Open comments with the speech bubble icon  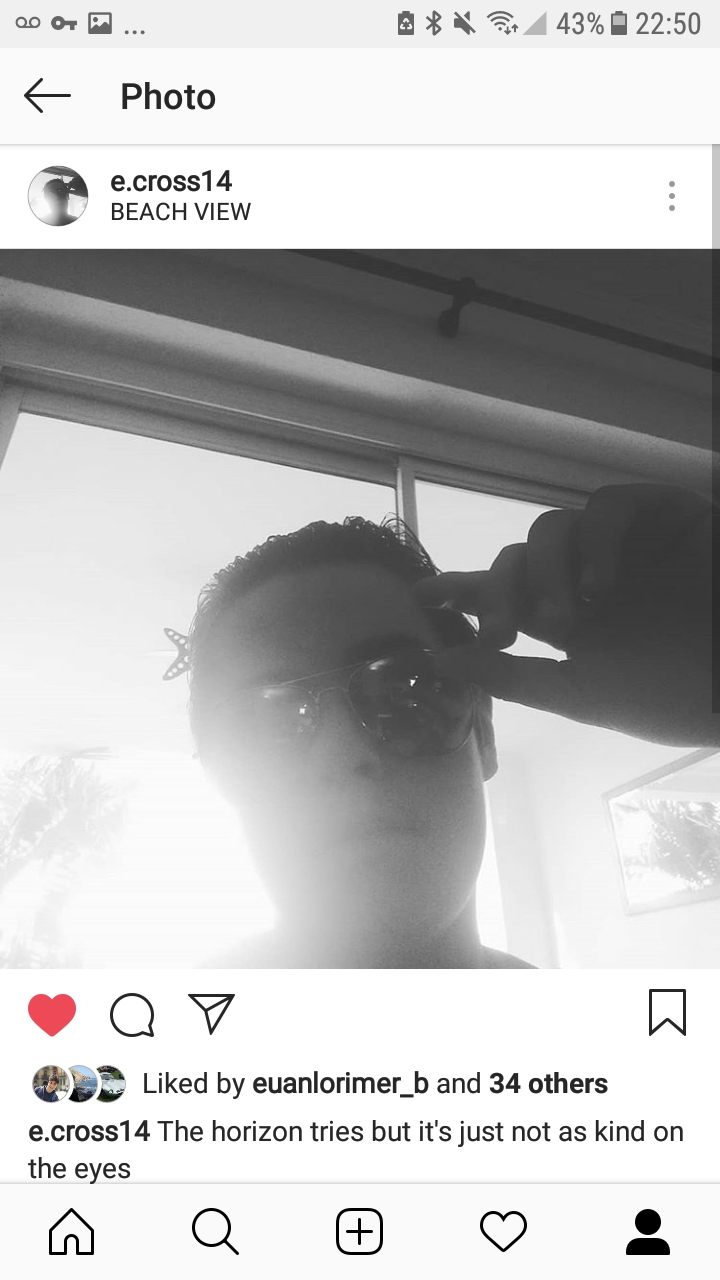pos(132,1014)
